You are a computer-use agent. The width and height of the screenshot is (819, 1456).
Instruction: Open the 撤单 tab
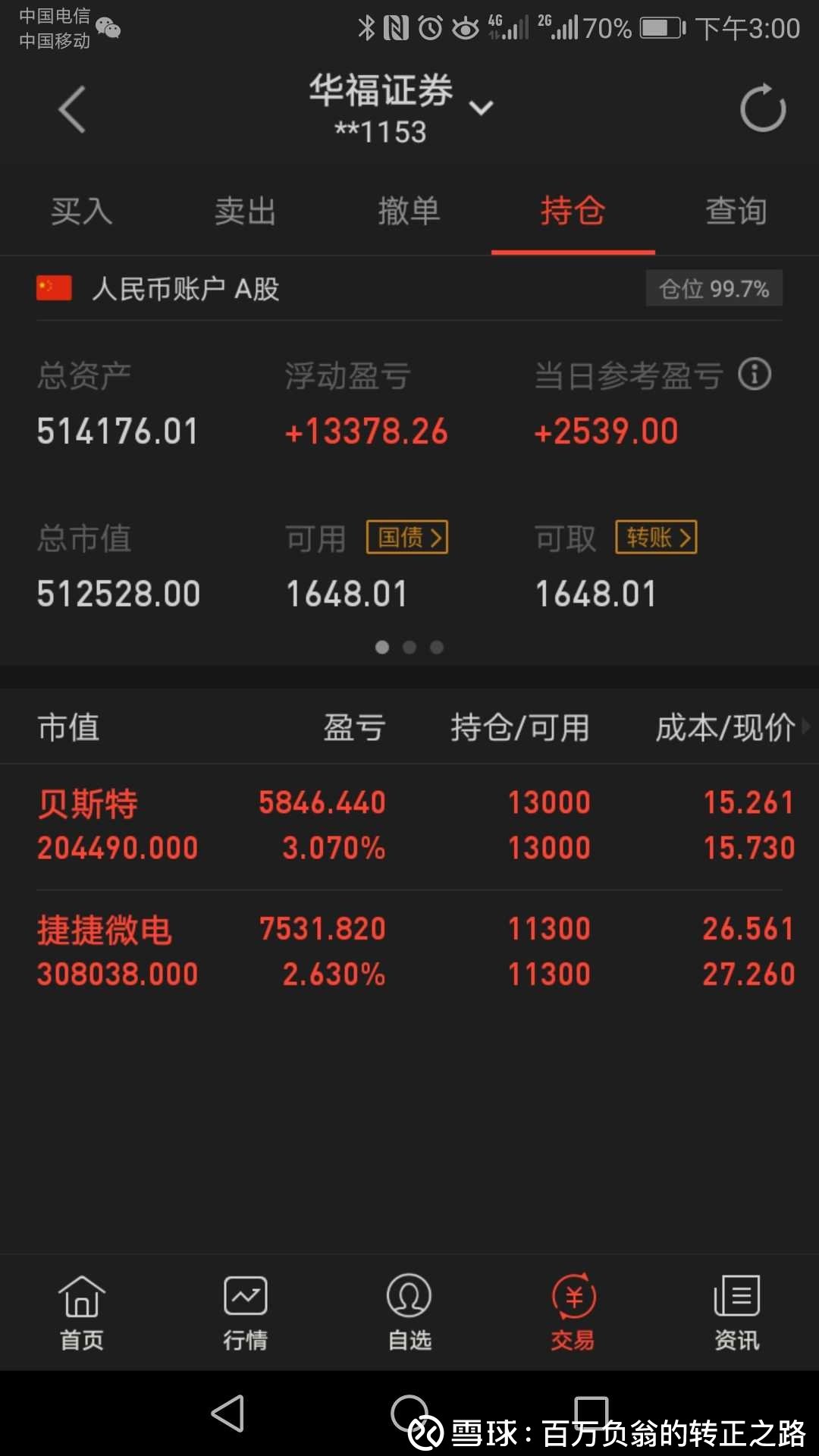pyautogui.click(x=409, y=211)
